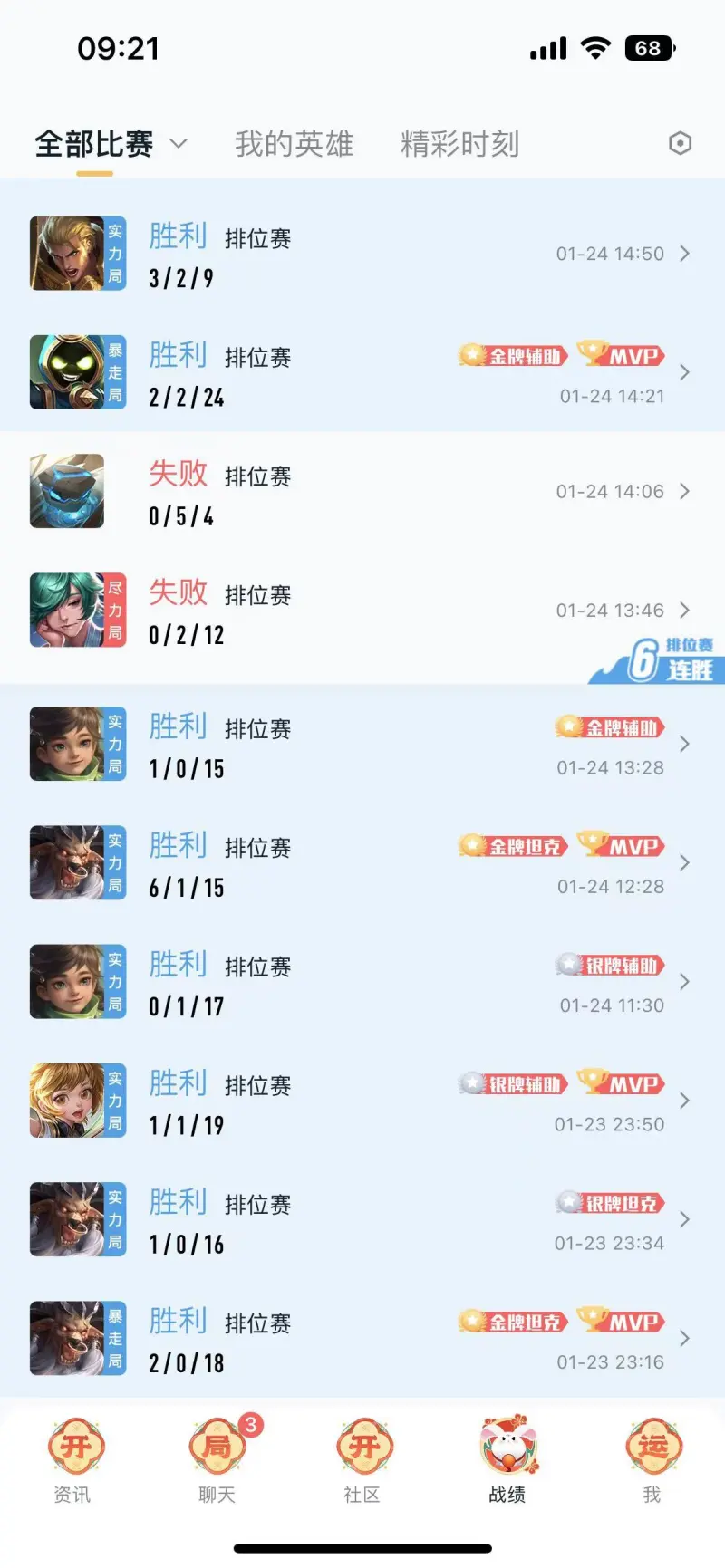The width and height of the screenshot is (725, 1568).
Task: Open the 2/2/24 match from 14:21
Action: [x=362, y=372]
